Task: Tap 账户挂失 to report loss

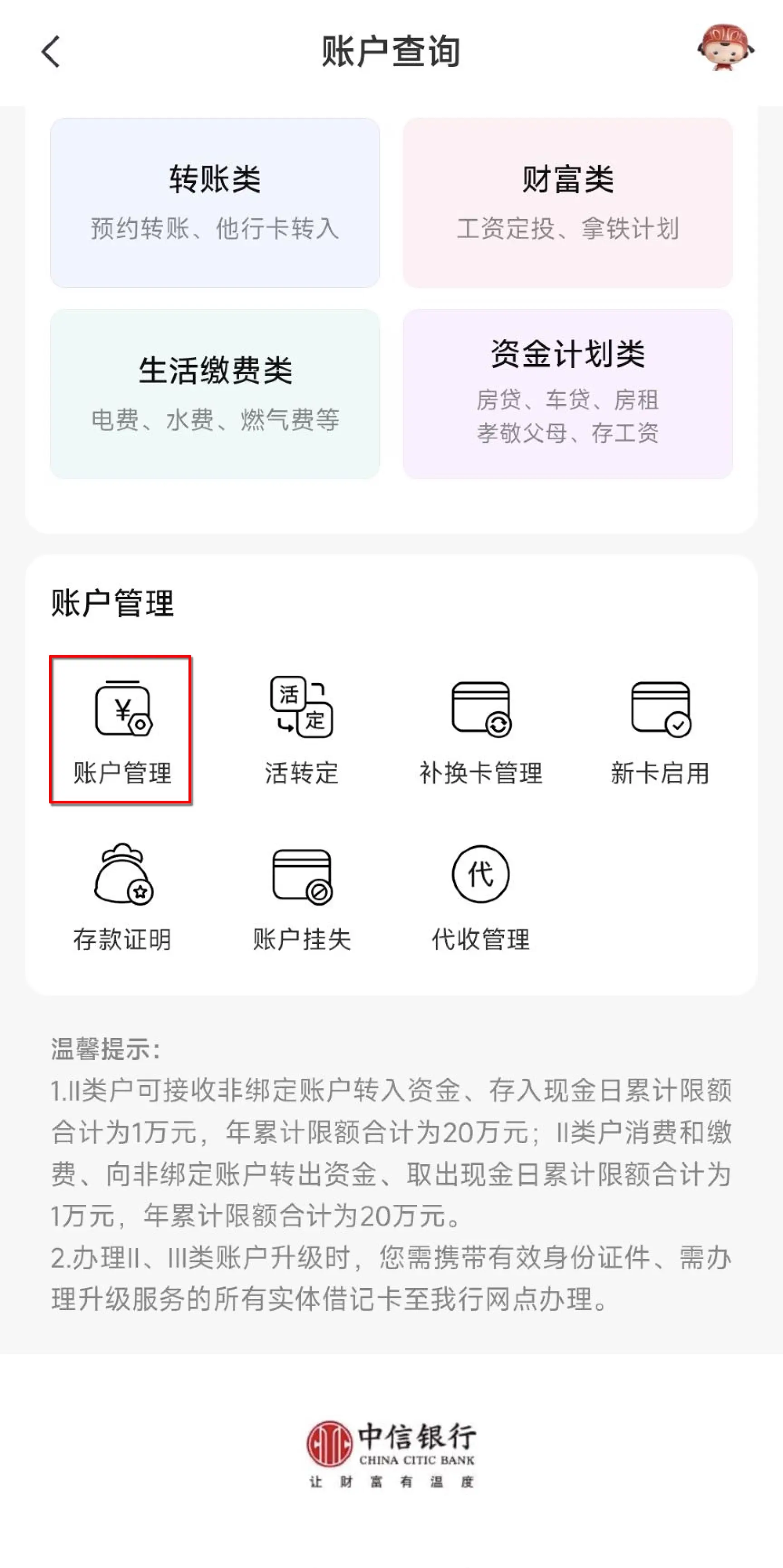Action: [x=301, y=897]
